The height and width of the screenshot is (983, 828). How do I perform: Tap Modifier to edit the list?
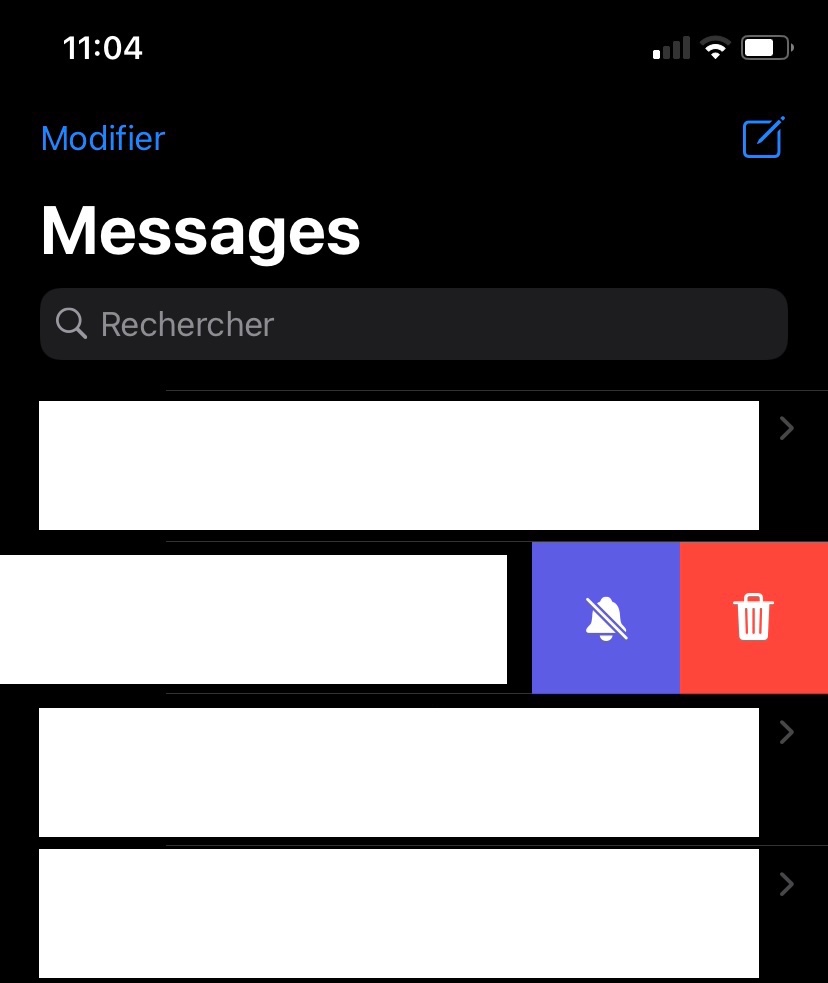[103, 139]
